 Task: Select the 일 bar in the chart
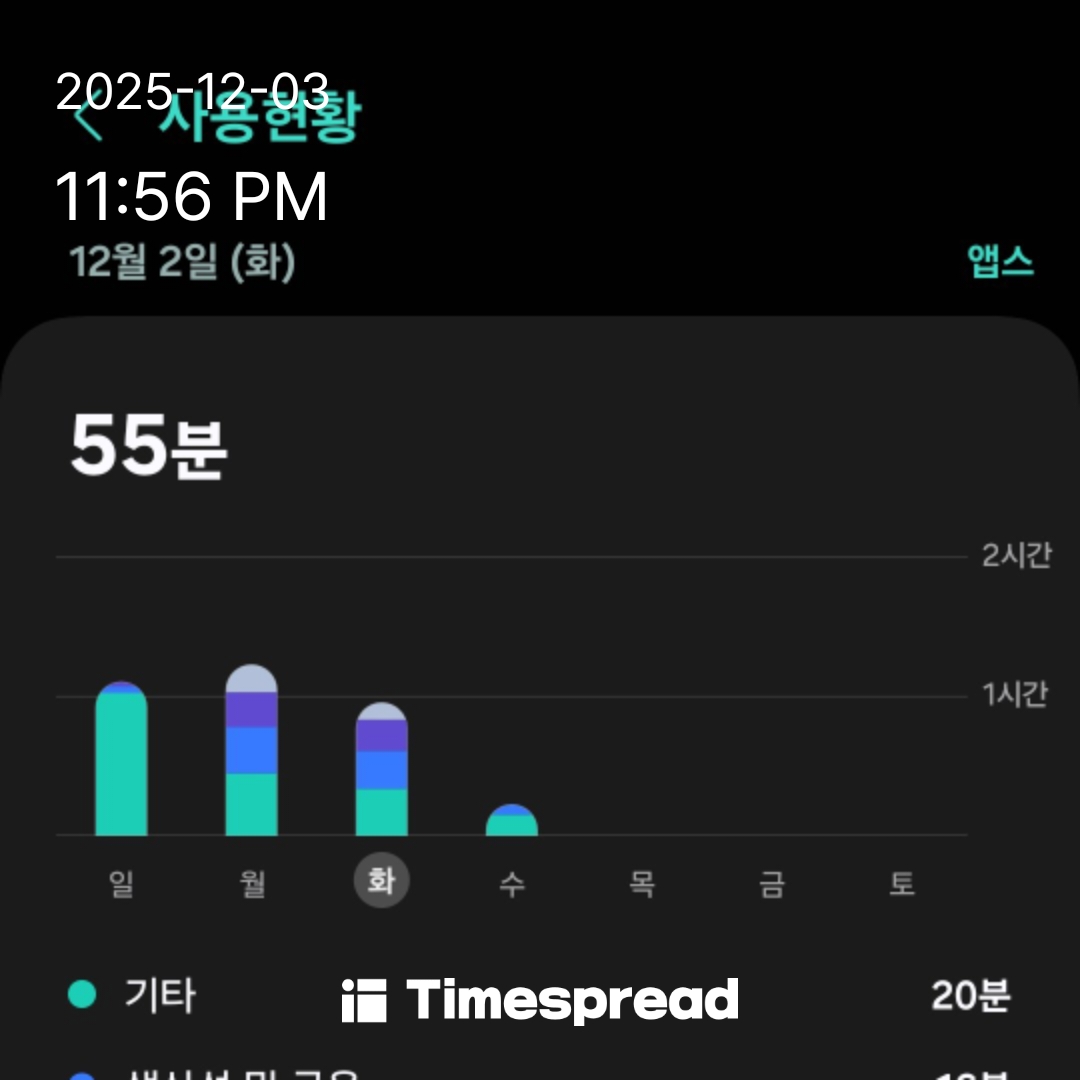(121, 760)
